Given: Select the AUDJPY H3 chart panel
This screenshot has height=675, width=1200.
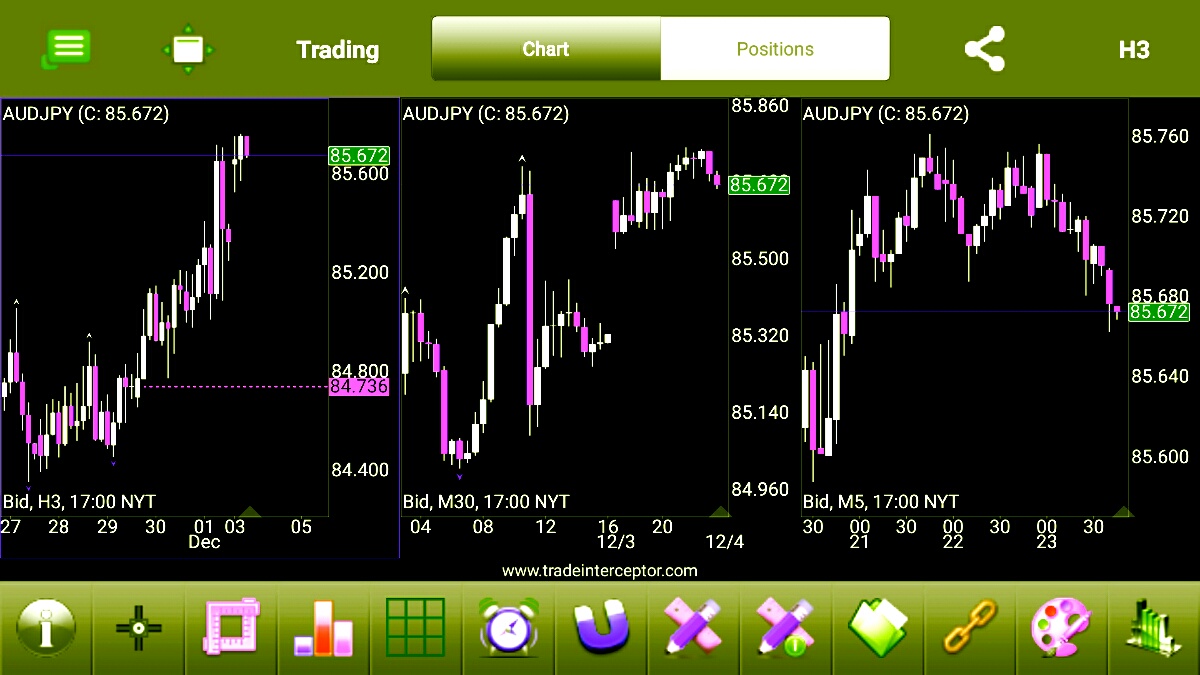Looking at the screenshot, I should coord(165,320).
